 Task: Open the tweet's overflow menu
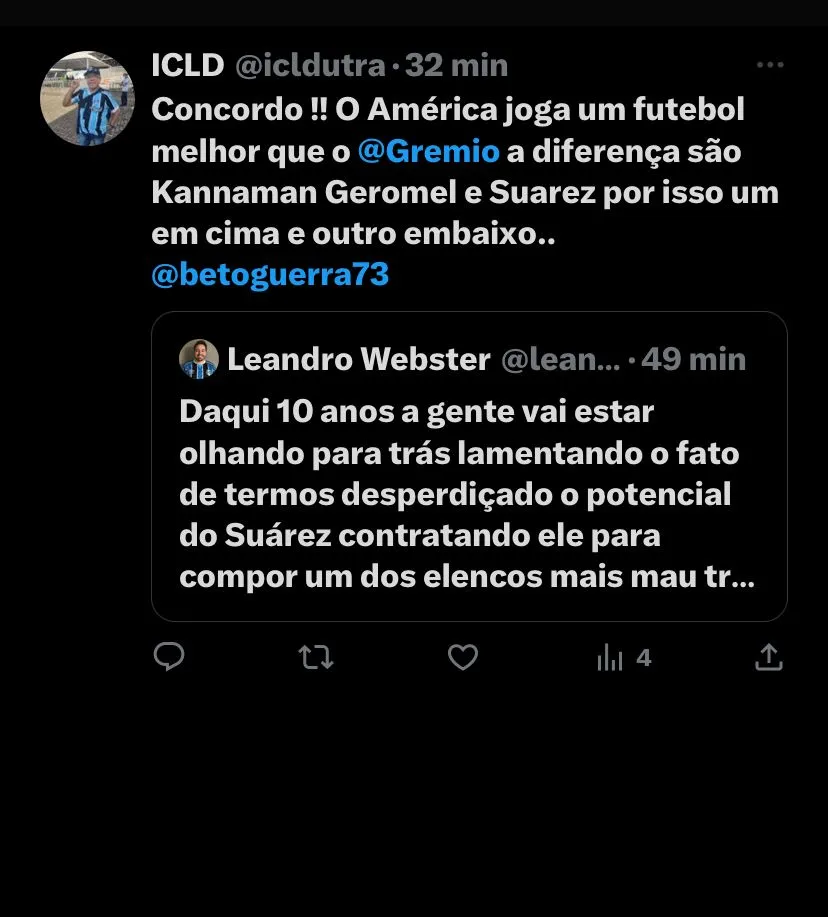pos(769,66)
